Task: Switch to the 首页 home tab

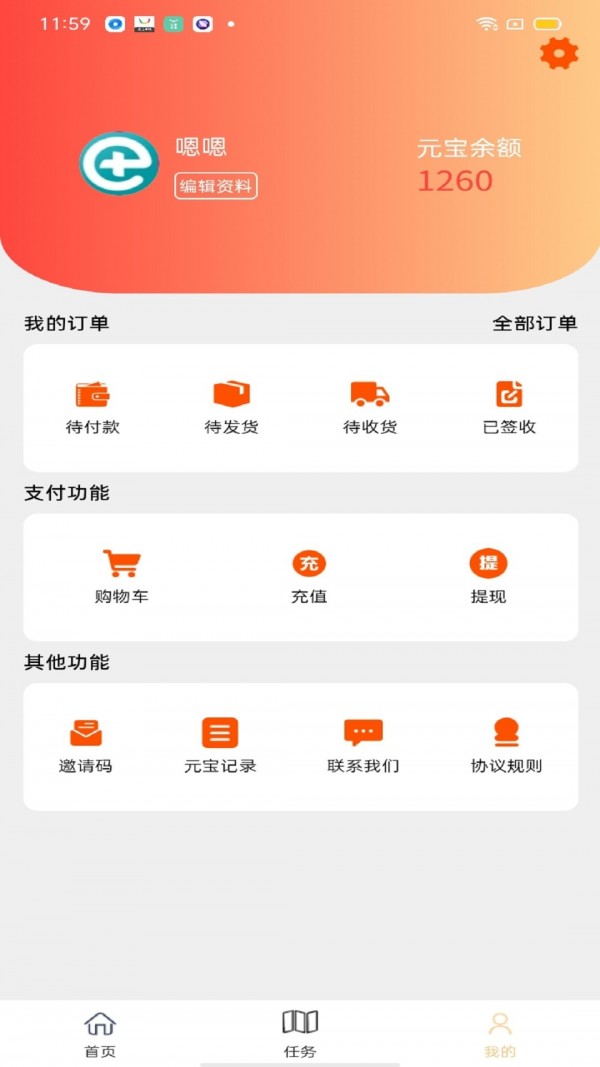Action: (100, 1034)
